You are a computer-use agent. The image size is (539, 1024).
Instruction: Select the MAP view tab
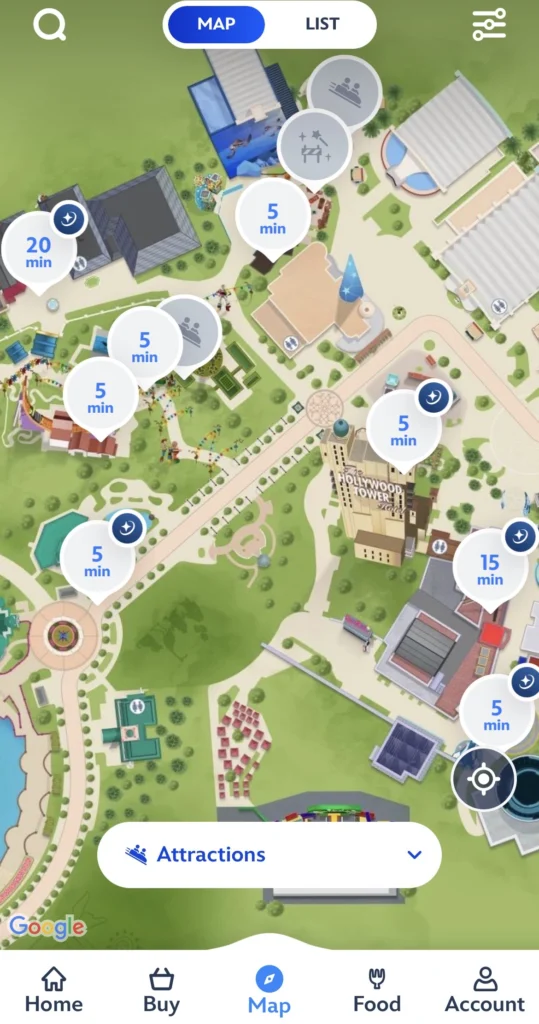(x=216, y=25)
